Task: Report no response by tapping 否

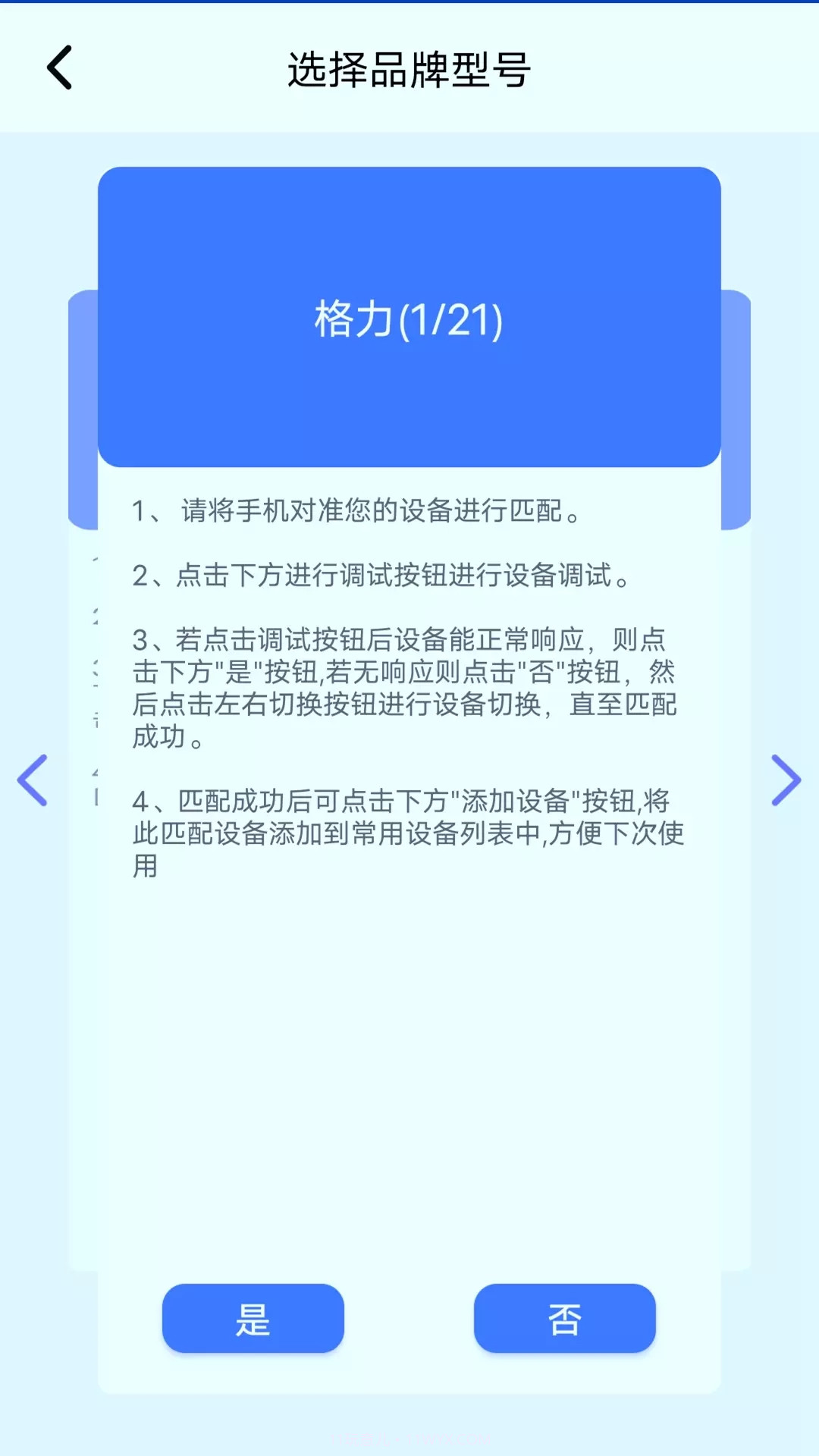Action: point(565,1319)
